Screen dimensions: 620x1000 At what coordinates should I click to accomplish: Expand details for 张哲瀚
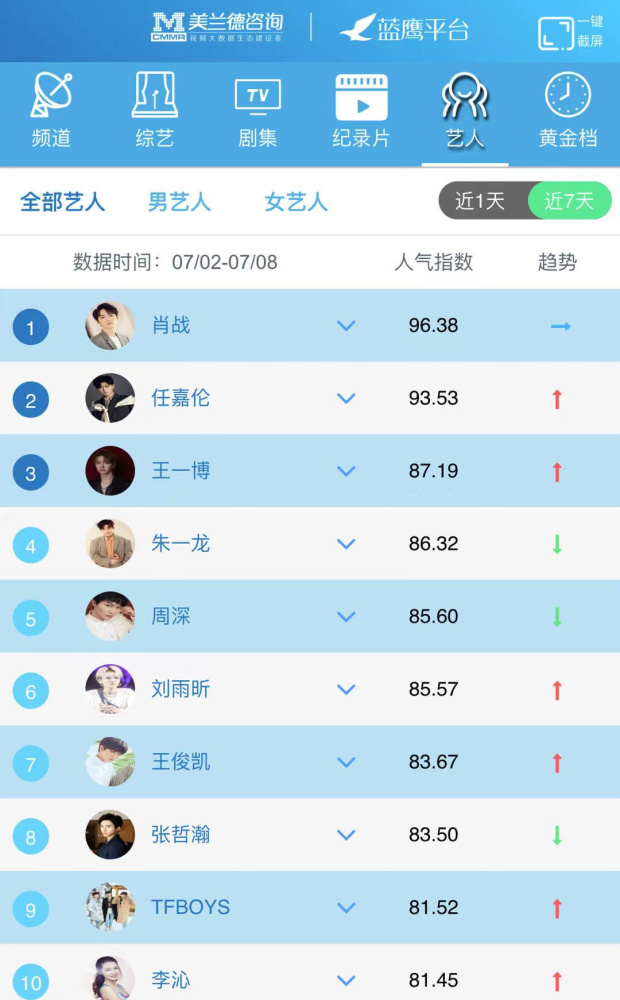[x=346, y=835]
